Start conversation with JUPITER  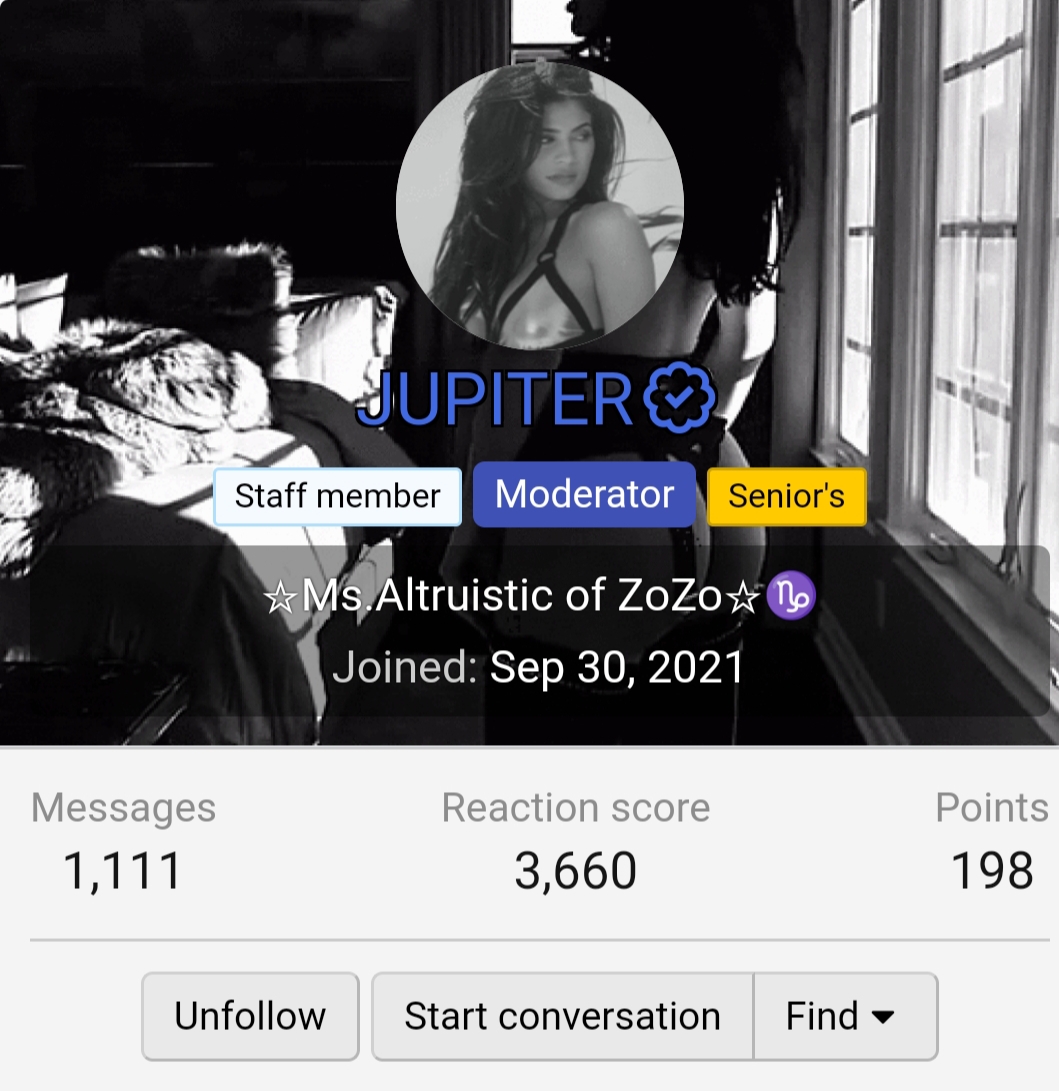click(x=562, y=1016)
